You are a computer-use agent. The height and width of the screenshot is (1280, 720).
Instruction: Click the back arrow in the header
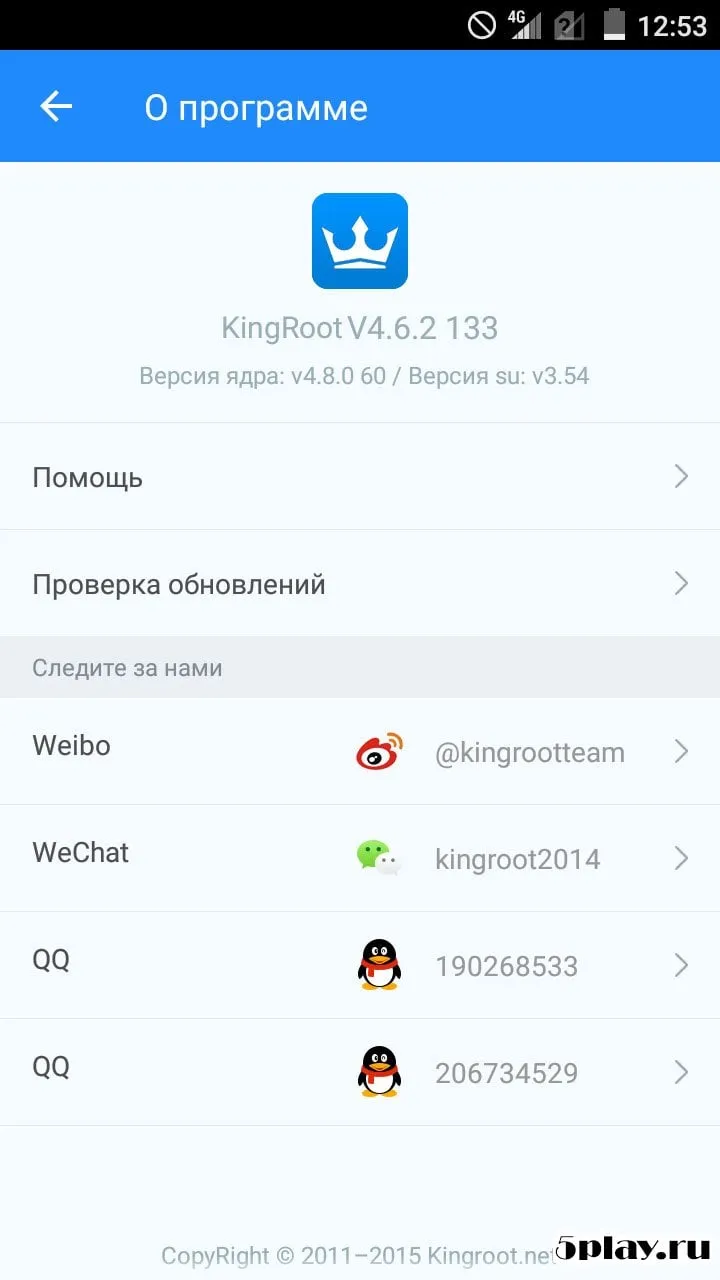click(56, 106)
